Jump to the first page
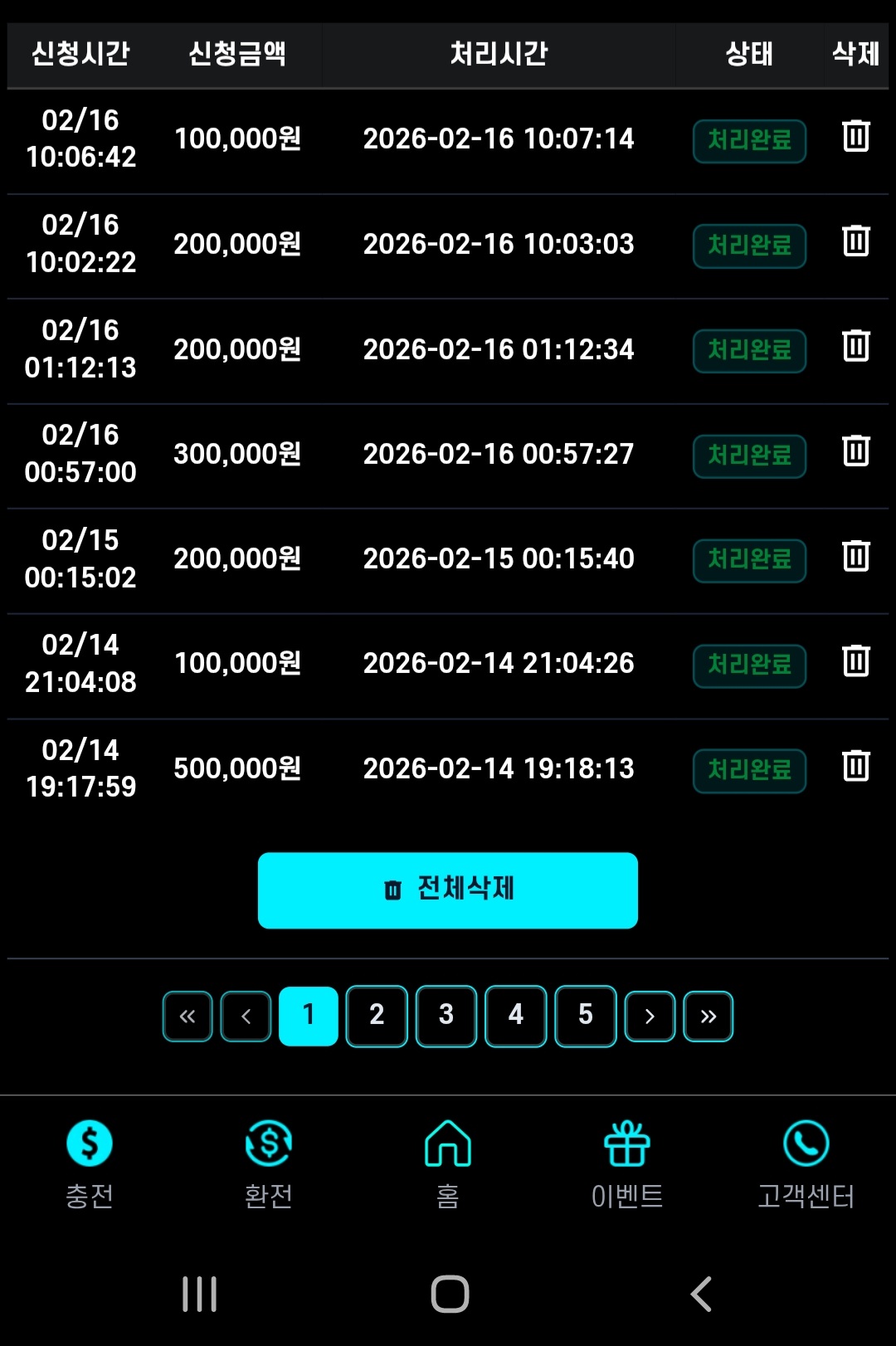Screen dimensions: 896x1346 pos(187,1016)
